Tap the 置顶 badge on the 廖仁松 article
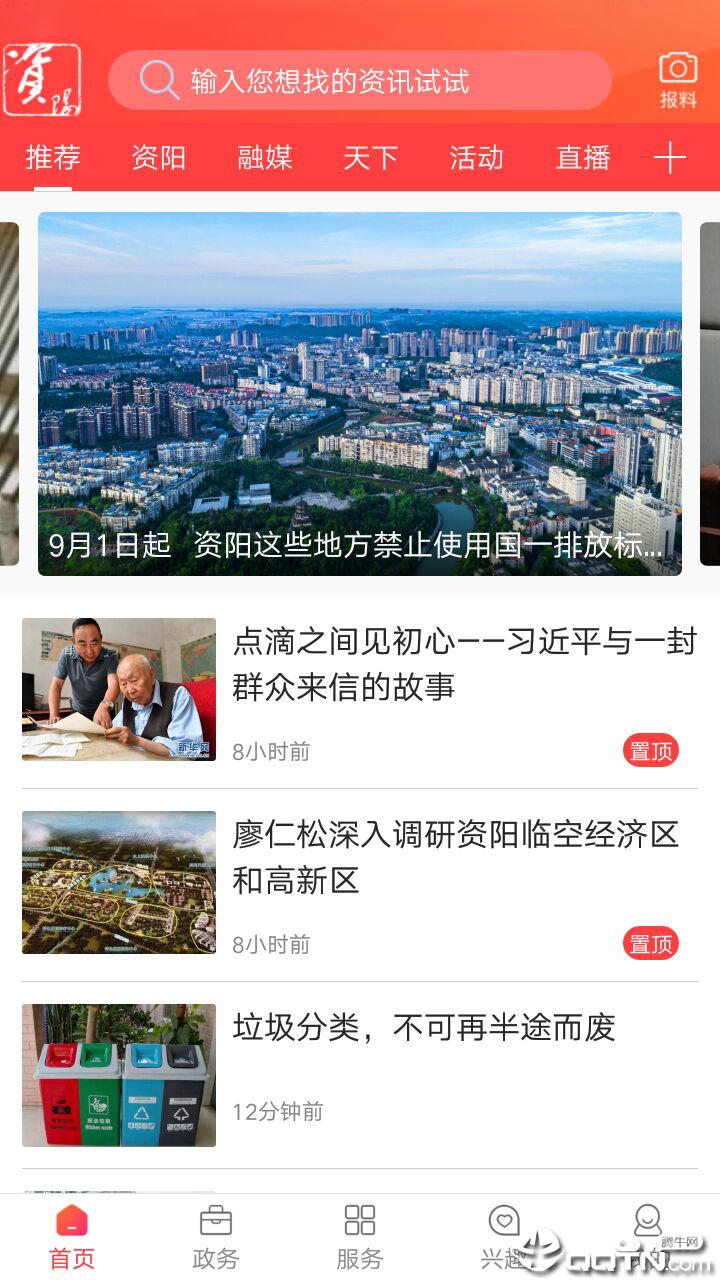Screen dimensions: 720x1280 coord(651,943)
